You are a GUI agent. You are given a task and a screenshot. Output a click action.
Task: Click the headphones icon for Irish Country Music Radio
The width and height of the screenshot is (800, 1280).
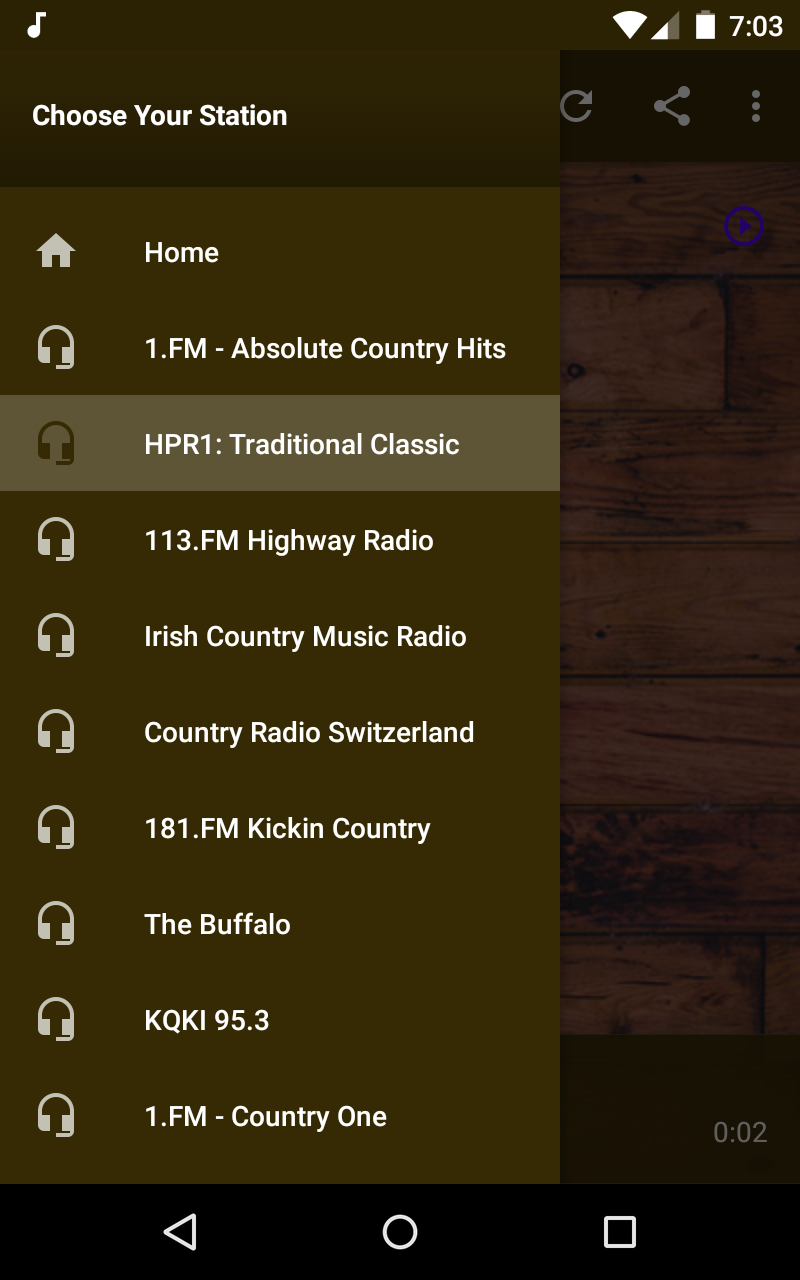tap(57, 636)
